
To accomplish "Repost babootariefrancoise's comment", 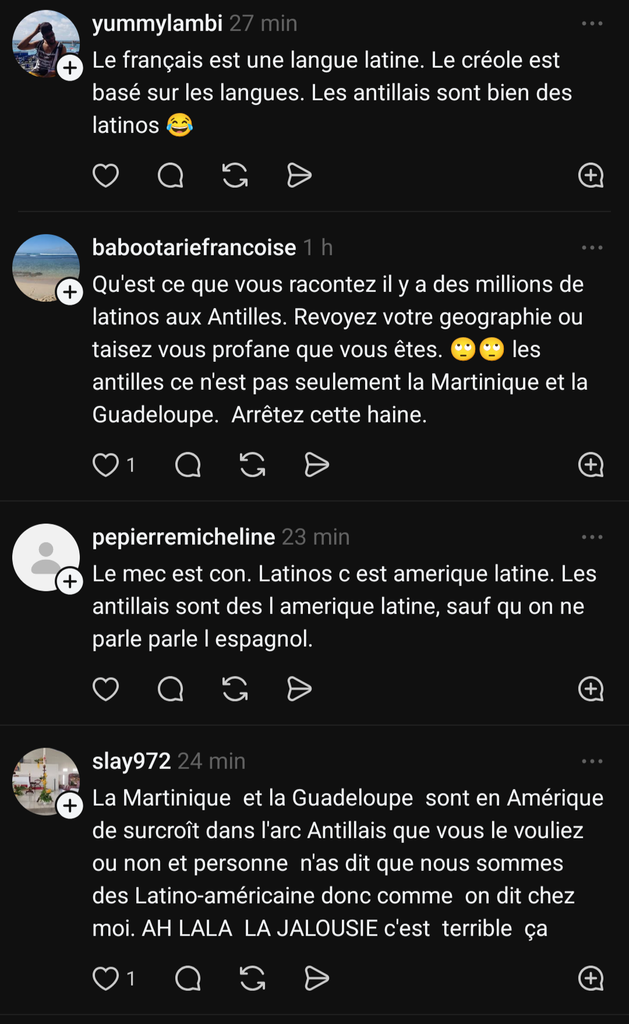I will click(x=252, y=465).
